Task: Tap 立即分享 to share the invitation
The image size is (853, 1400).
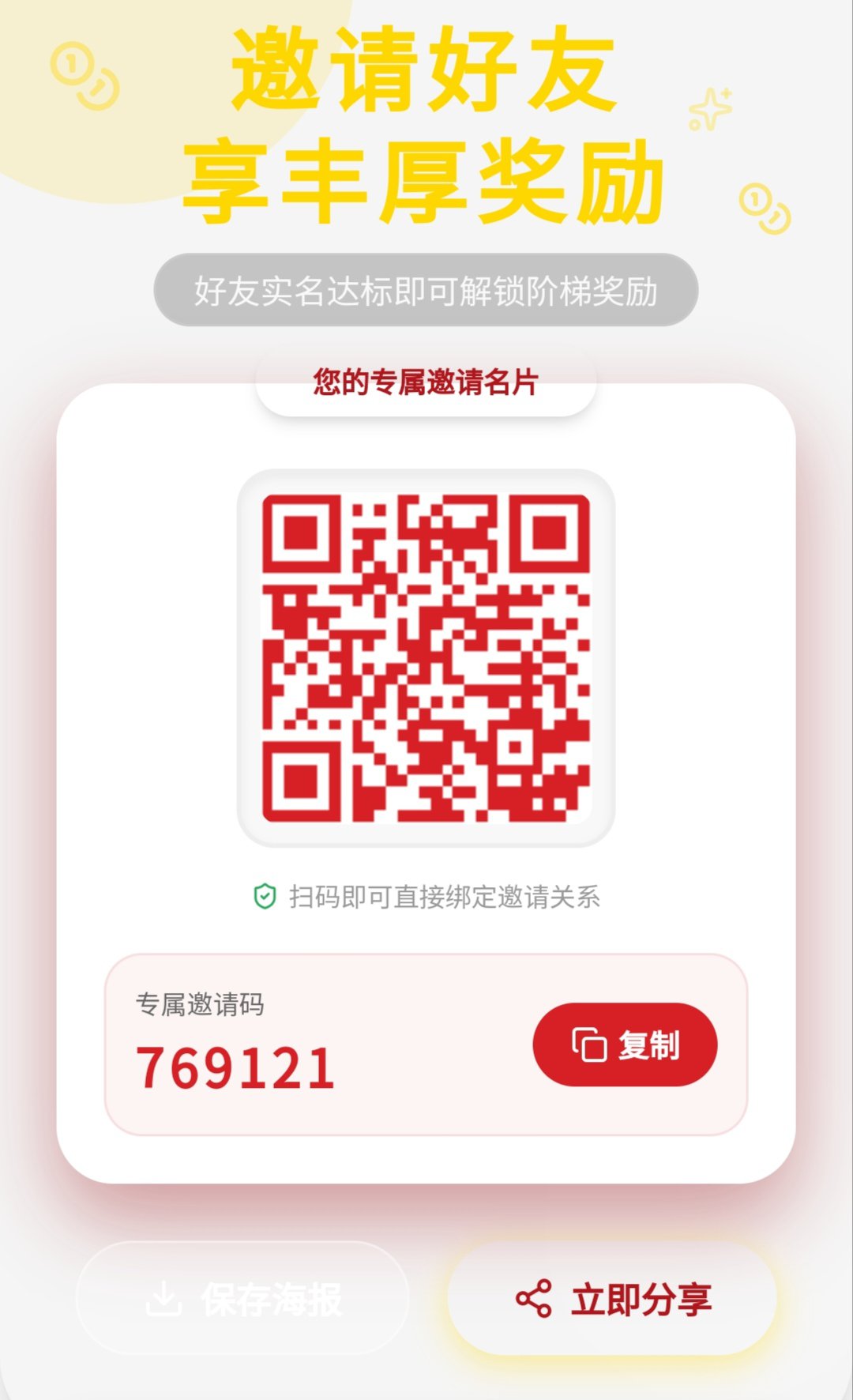Action: click(x=612, y=1298)
